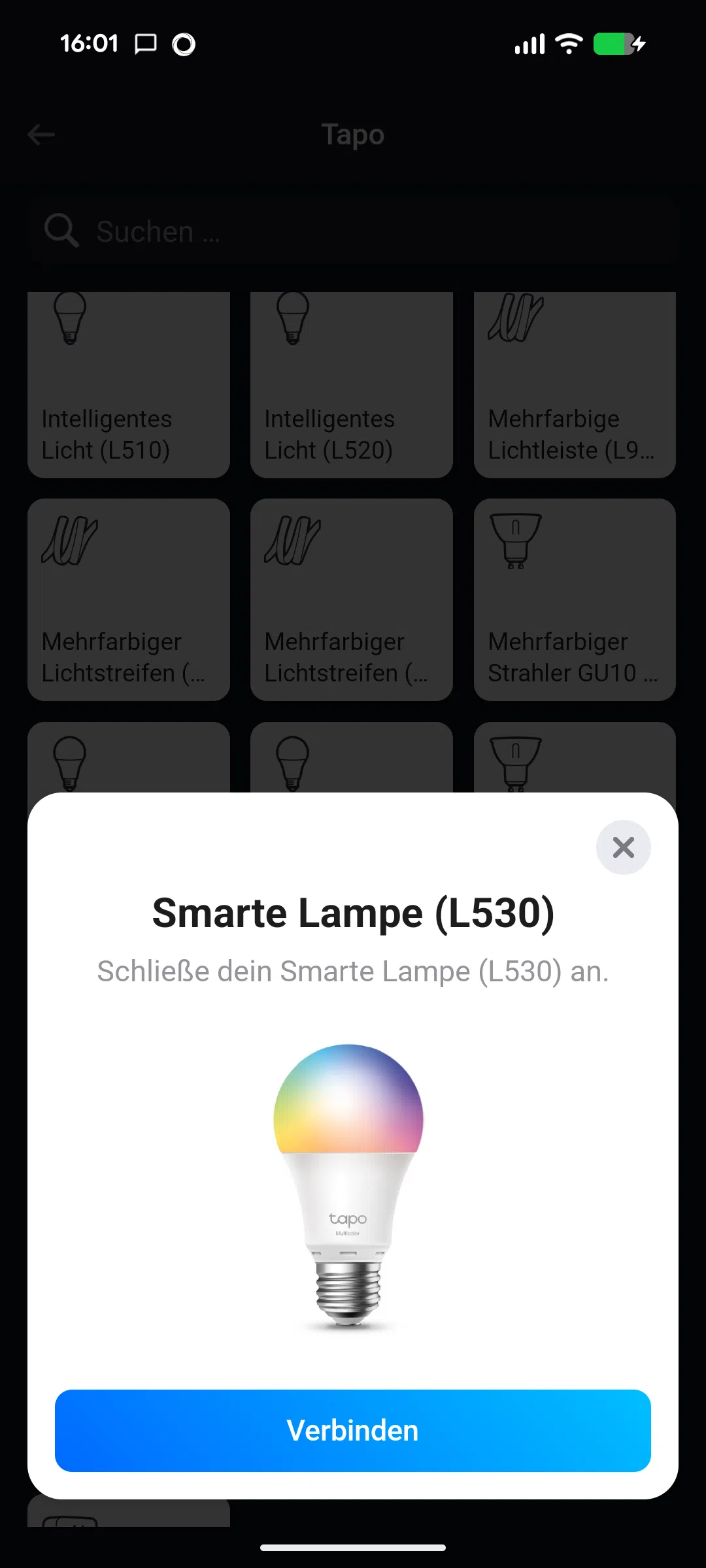
Task: Close the Smarte Lampe (L530) dialog
Action: coord(623,847)
